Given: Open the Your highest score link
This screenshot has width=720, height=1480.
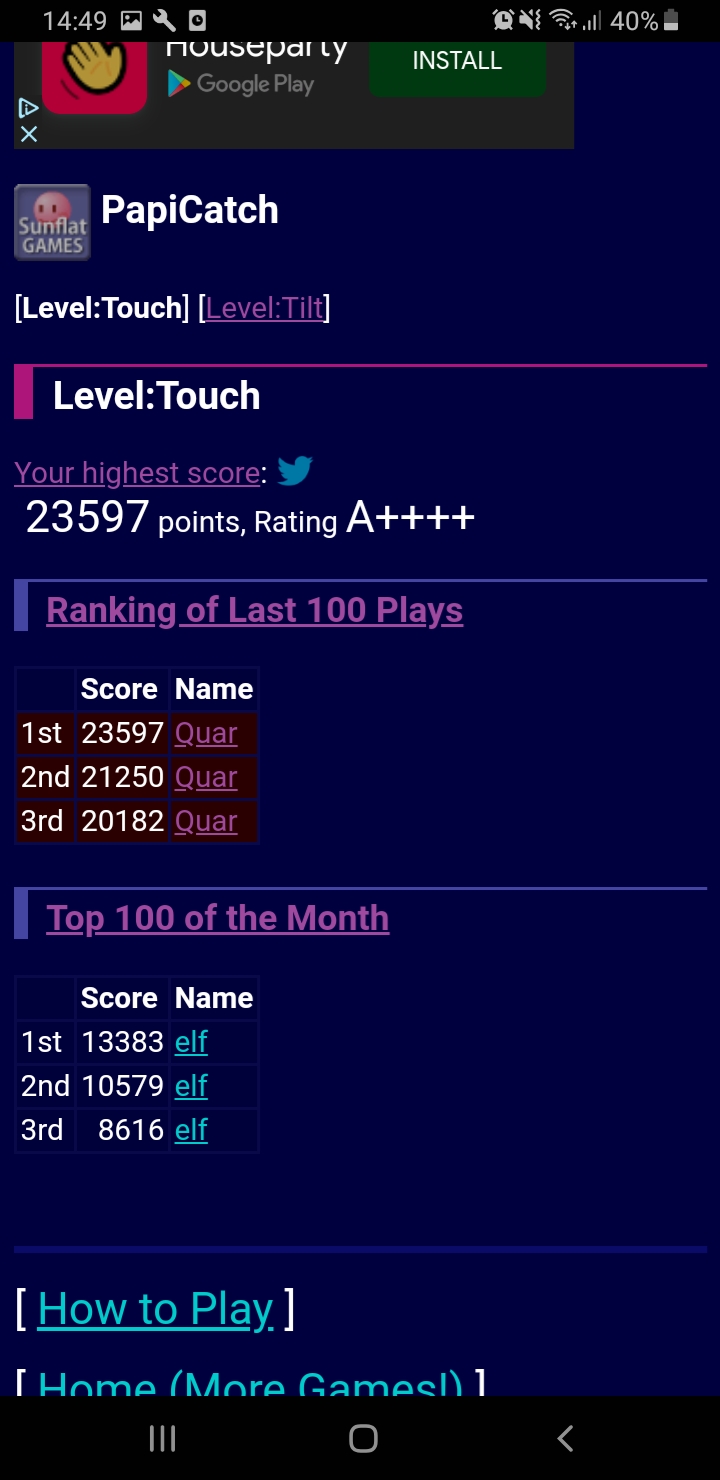Looking at the screenshot, I should 137,472.
